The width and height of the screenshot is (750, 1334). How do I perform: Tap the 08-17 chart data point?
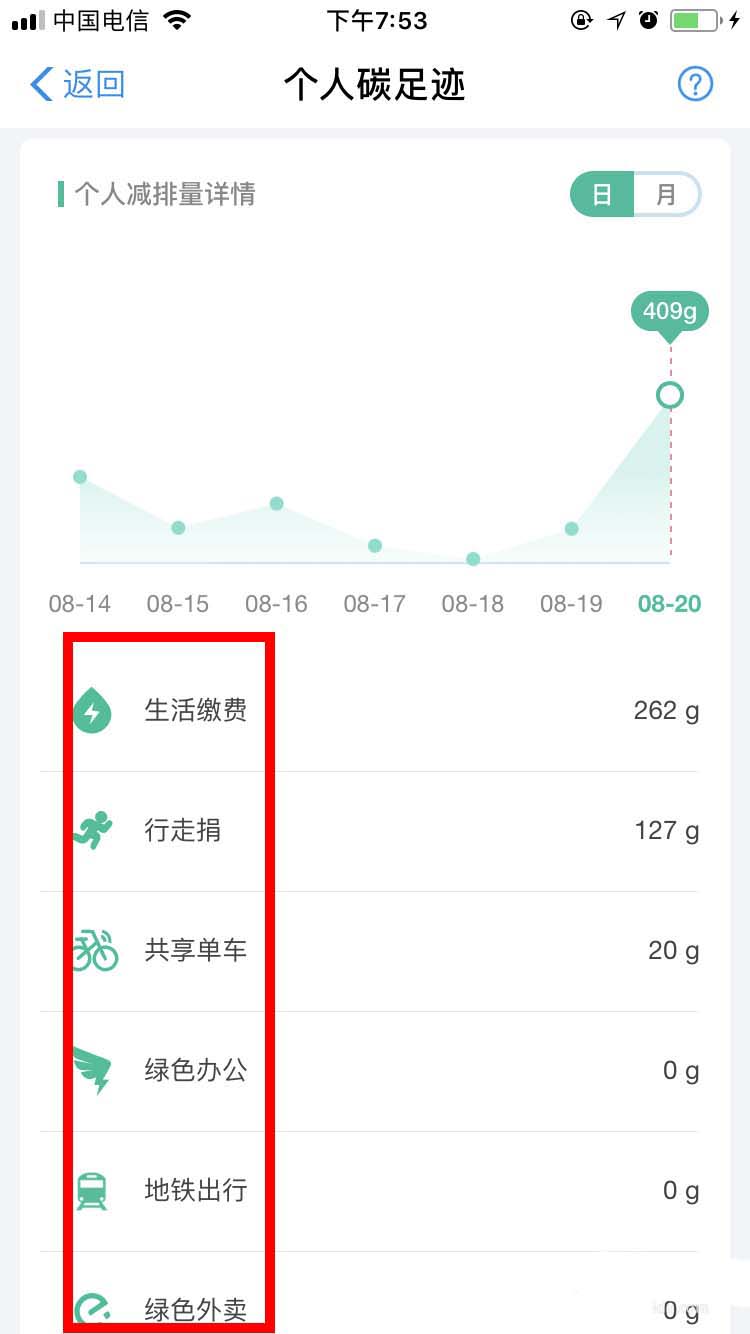coord(375,545)
